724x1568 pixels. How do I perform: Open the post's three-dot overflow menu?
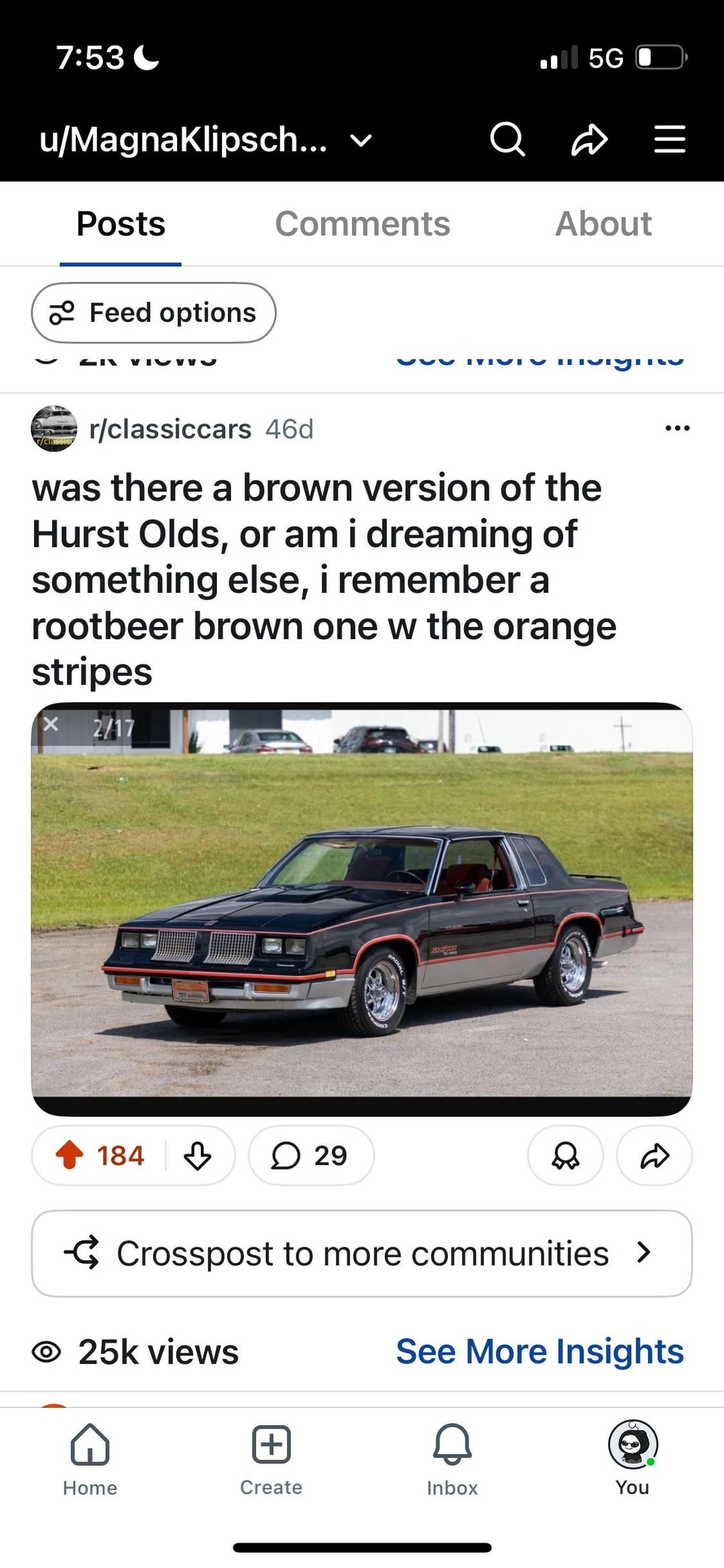(677, 429)
